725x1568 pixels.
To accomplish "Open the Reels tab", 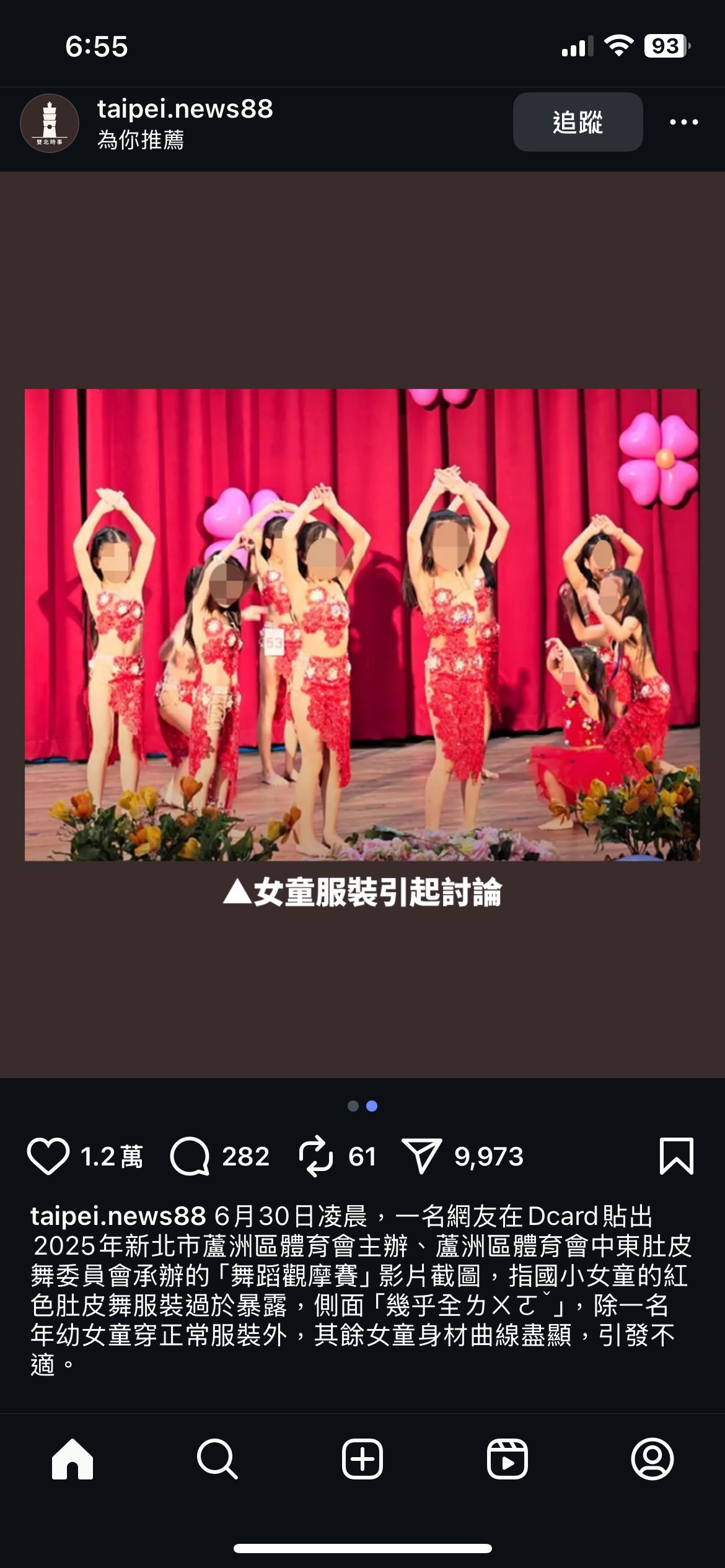I will (x=507, y=1459).
